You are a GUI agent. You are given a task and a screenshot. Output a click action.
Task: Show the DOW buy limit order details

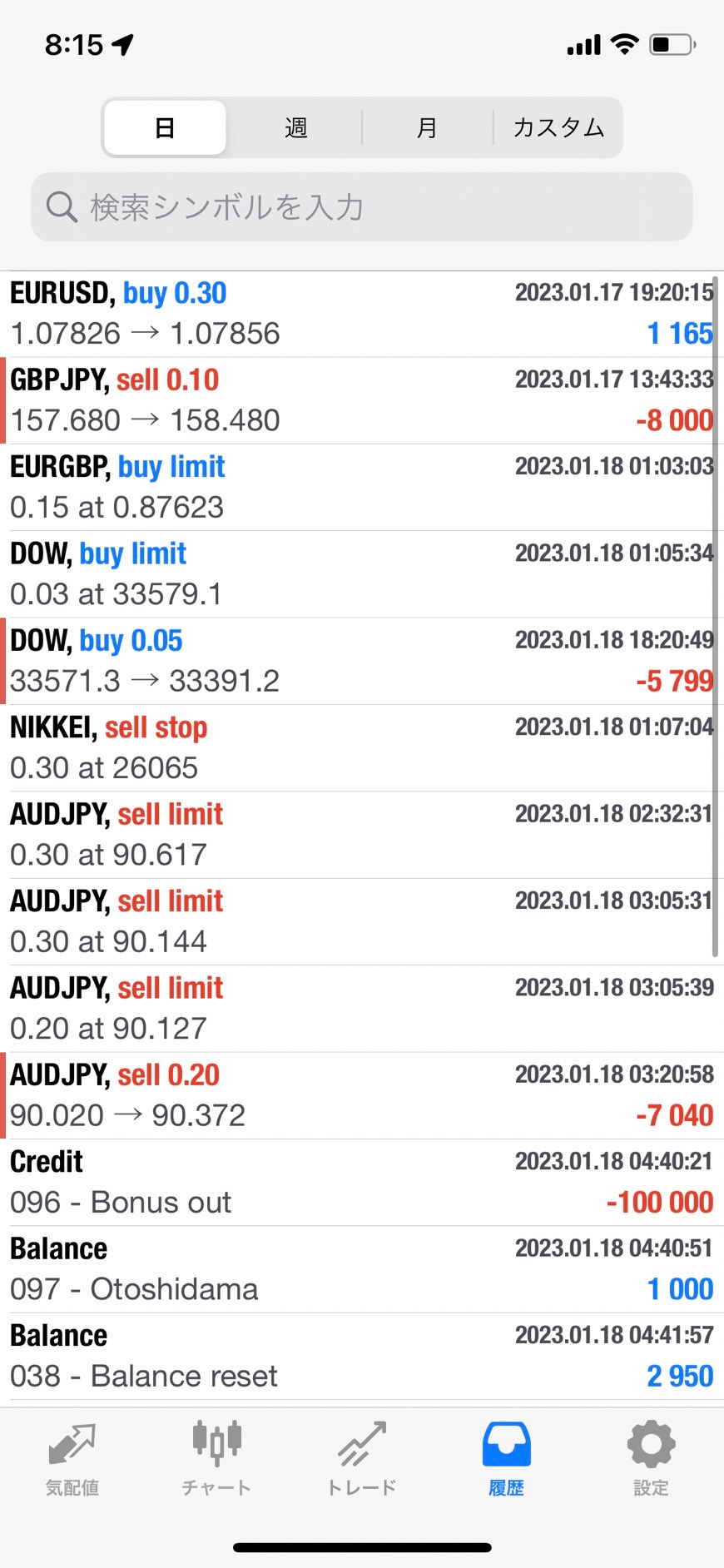[362, 574]
